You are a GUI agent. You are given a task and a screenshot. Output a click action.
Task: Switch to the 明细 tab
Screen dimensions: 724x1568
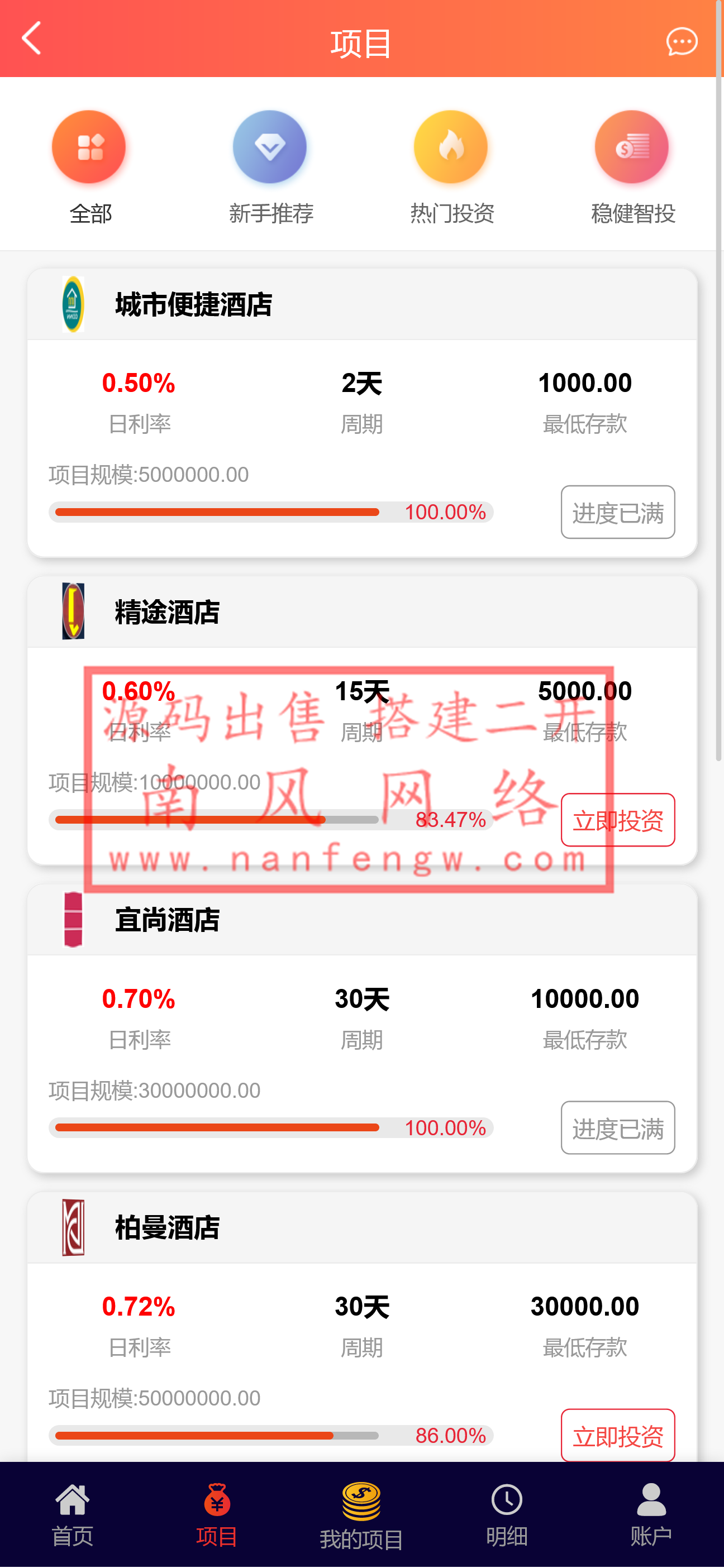(x=507, y=1514)
